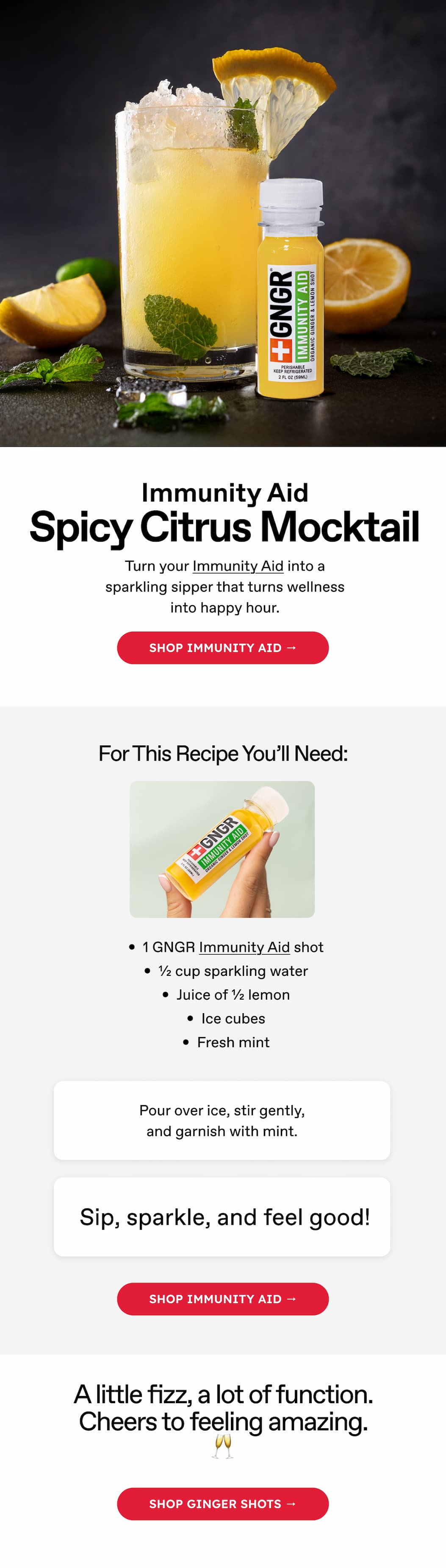Tap Shop Immunity Aid button under 'Sip, sparkle'
The width and height of the screenshot is (446, 1568).
click(x=223, y=1299)
